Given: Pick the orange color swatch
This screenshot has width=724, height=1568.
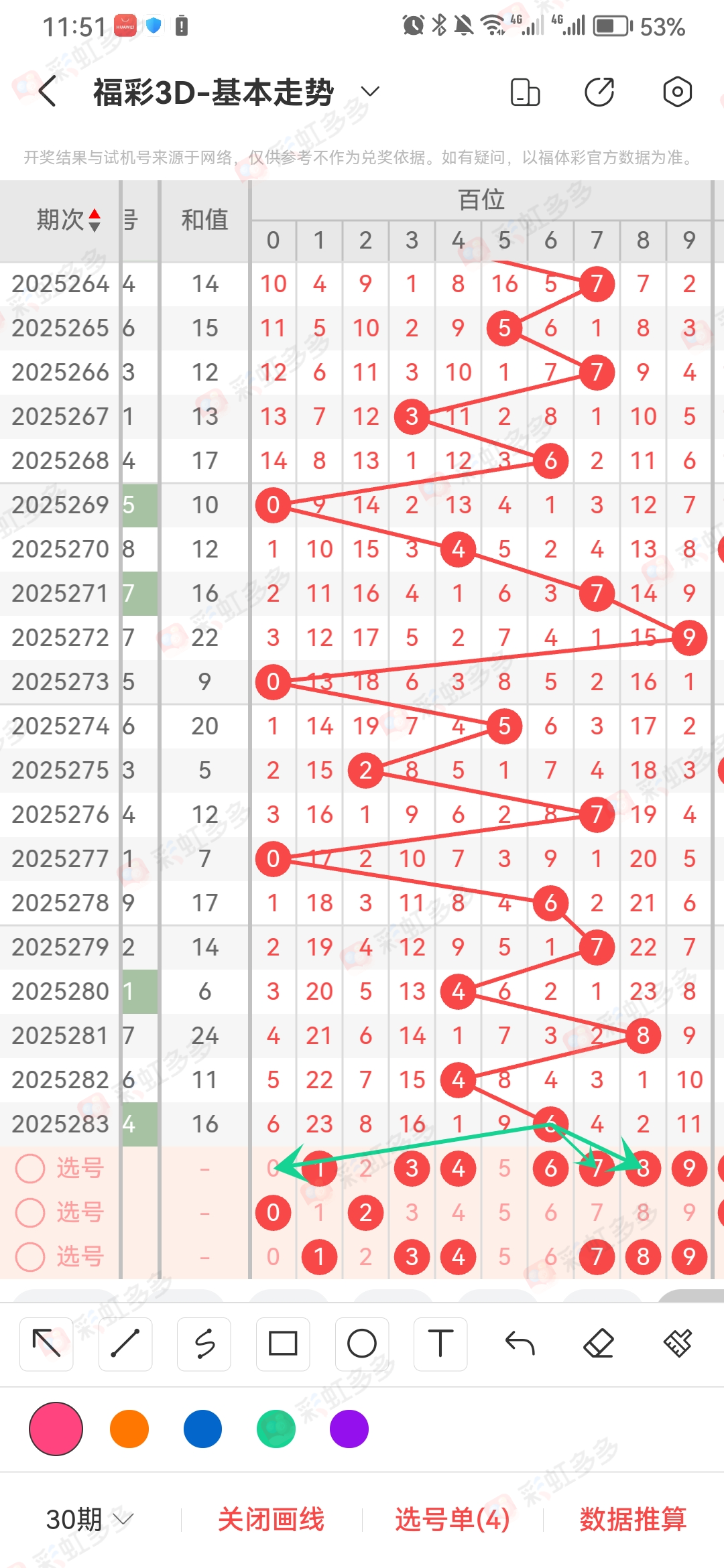Looking at the screenshot, I should tap(129, 1429).
